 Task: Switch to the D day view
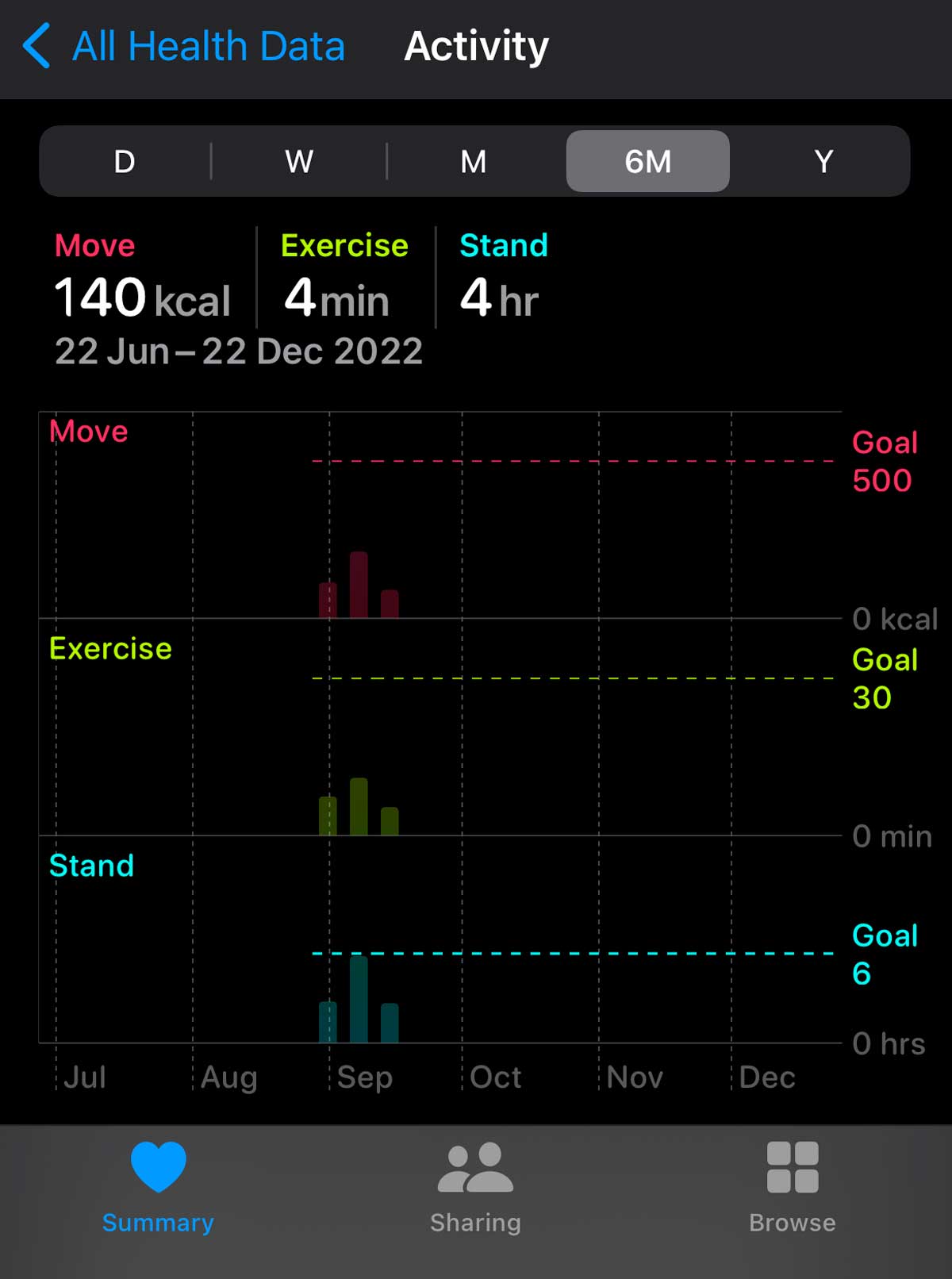pos(125,162)
